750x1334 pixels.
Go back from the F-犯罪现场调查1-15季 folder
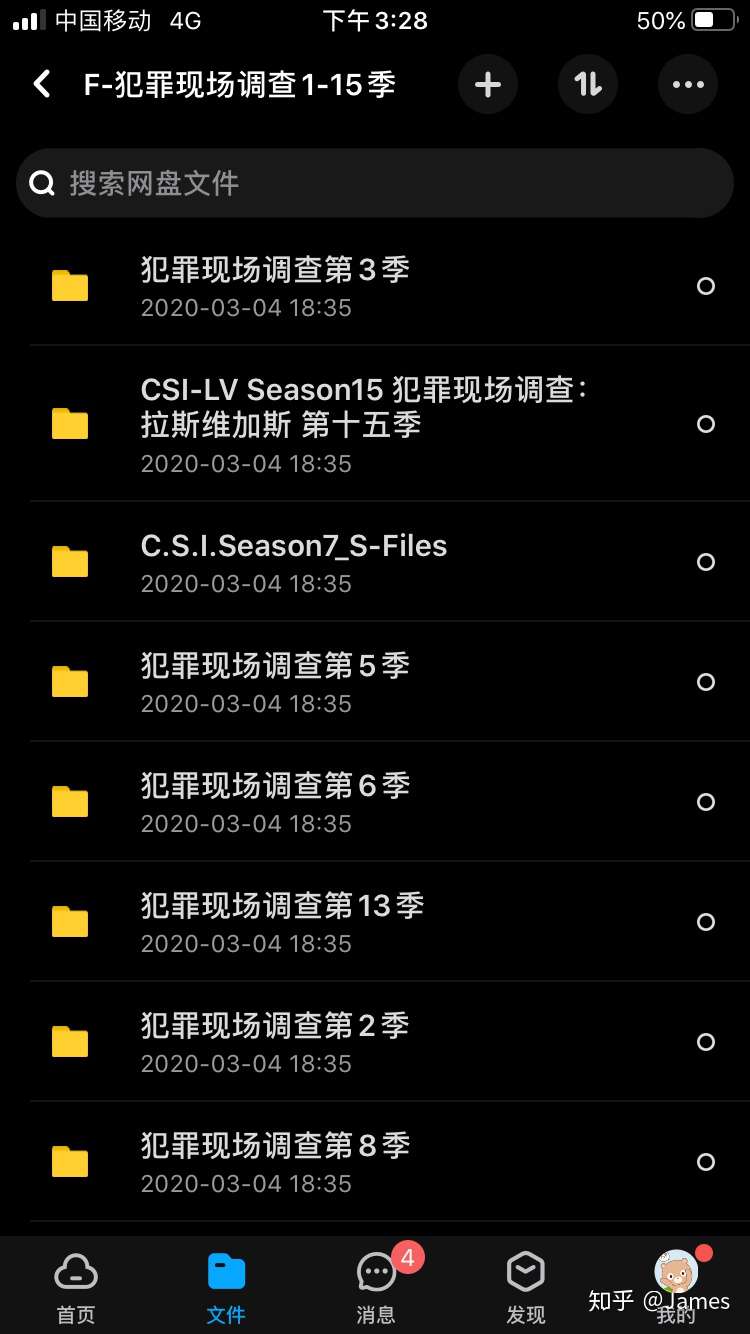[x=42, y=84]
